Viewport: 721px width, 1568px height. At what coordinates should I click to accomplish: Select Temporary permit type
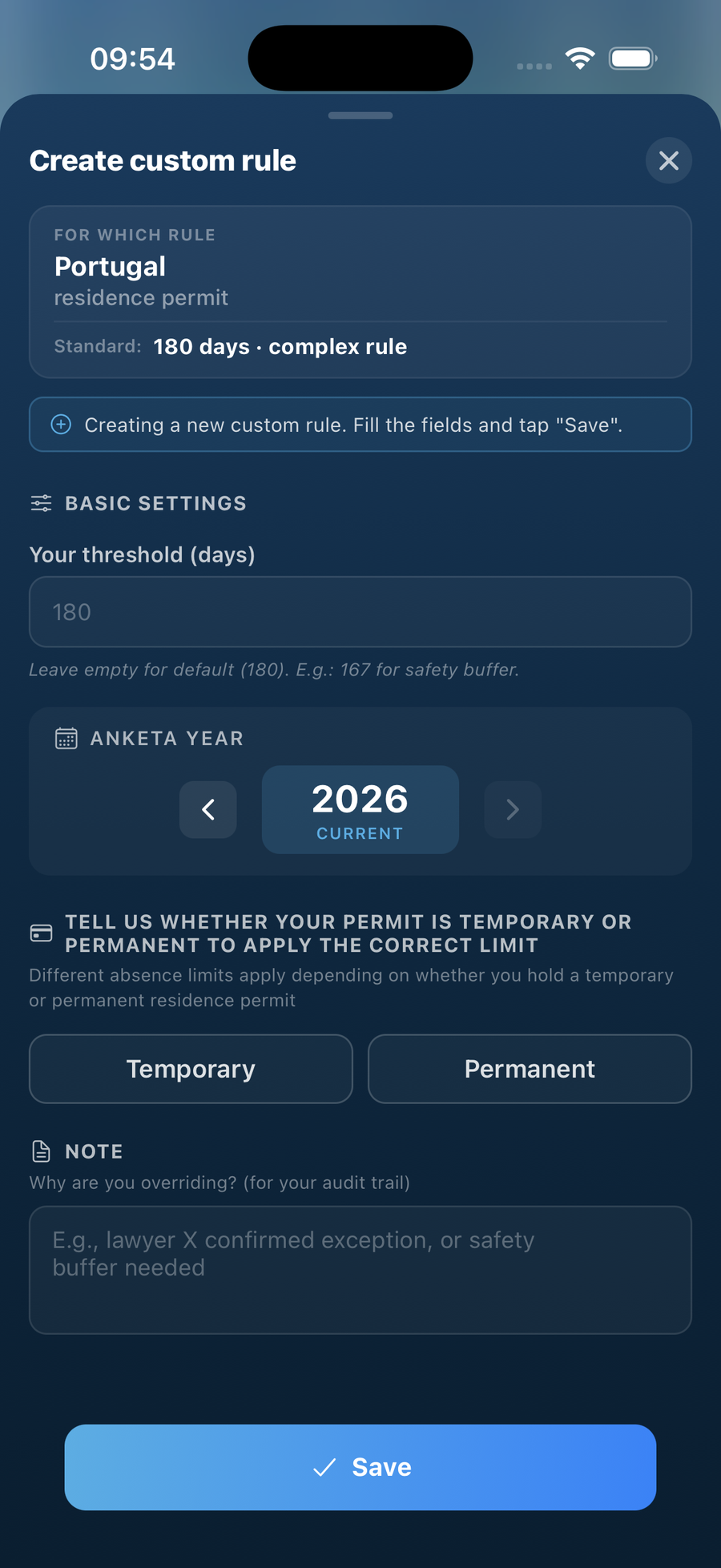(191, 1069)
